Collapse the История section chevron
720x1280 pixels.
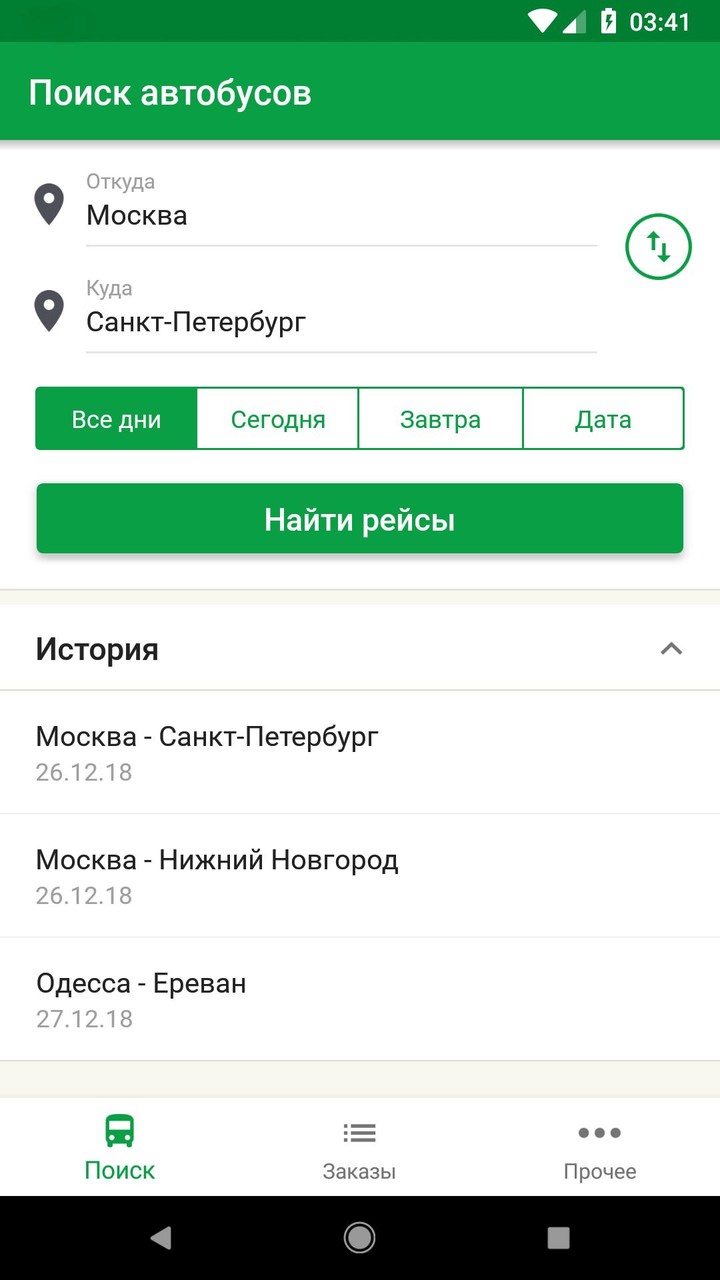click(670, 648)
